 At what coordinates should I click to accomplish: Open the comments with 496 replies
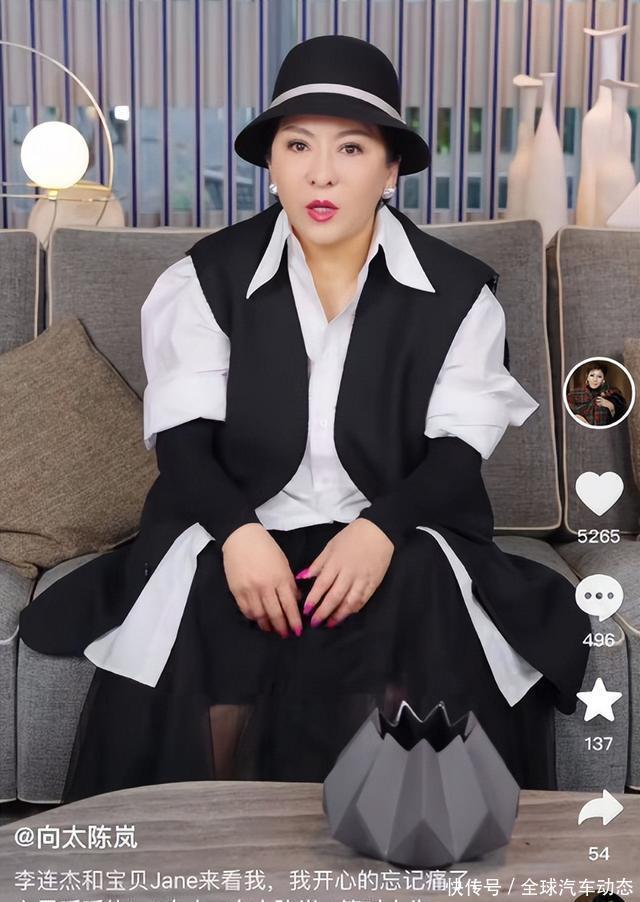(x=598, y=597)
